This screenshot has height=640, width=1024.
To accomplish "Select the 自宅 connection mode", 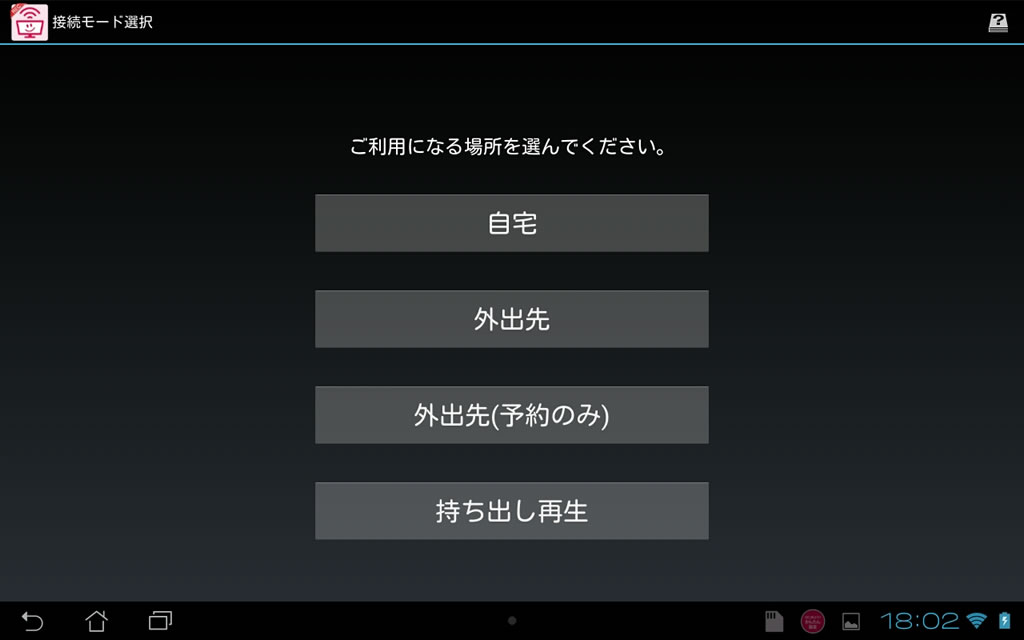I will point(511,223).
